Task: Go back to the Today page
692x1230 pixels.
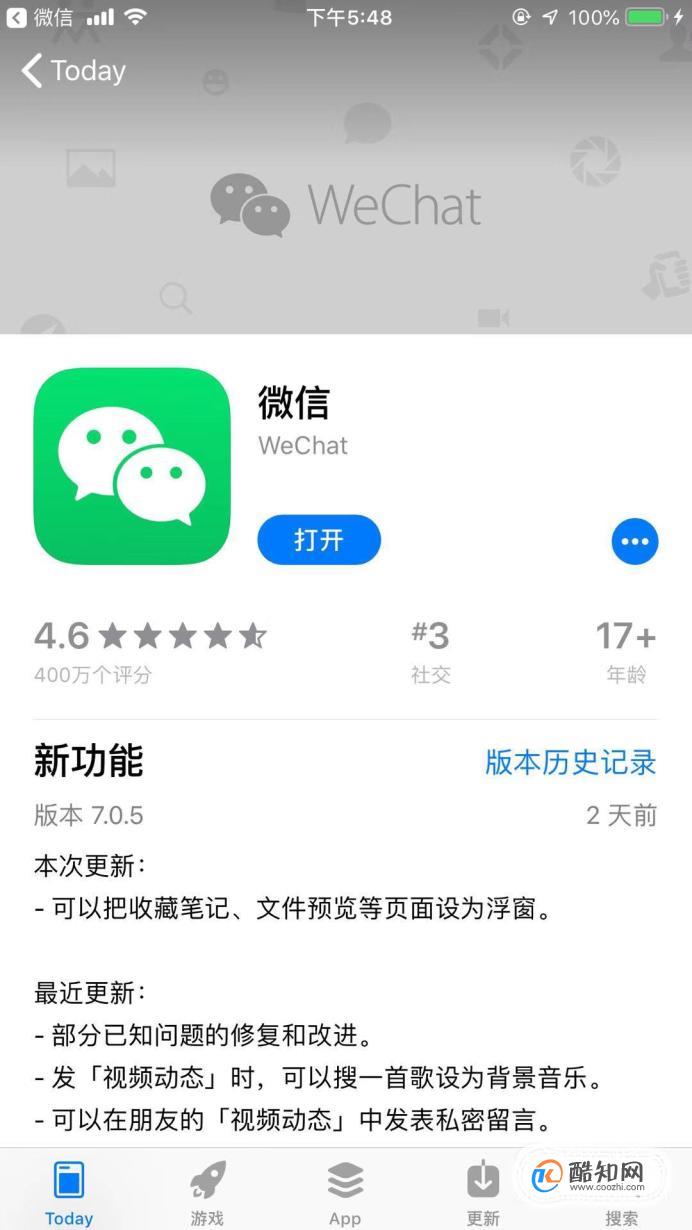Action: point(73,71)
